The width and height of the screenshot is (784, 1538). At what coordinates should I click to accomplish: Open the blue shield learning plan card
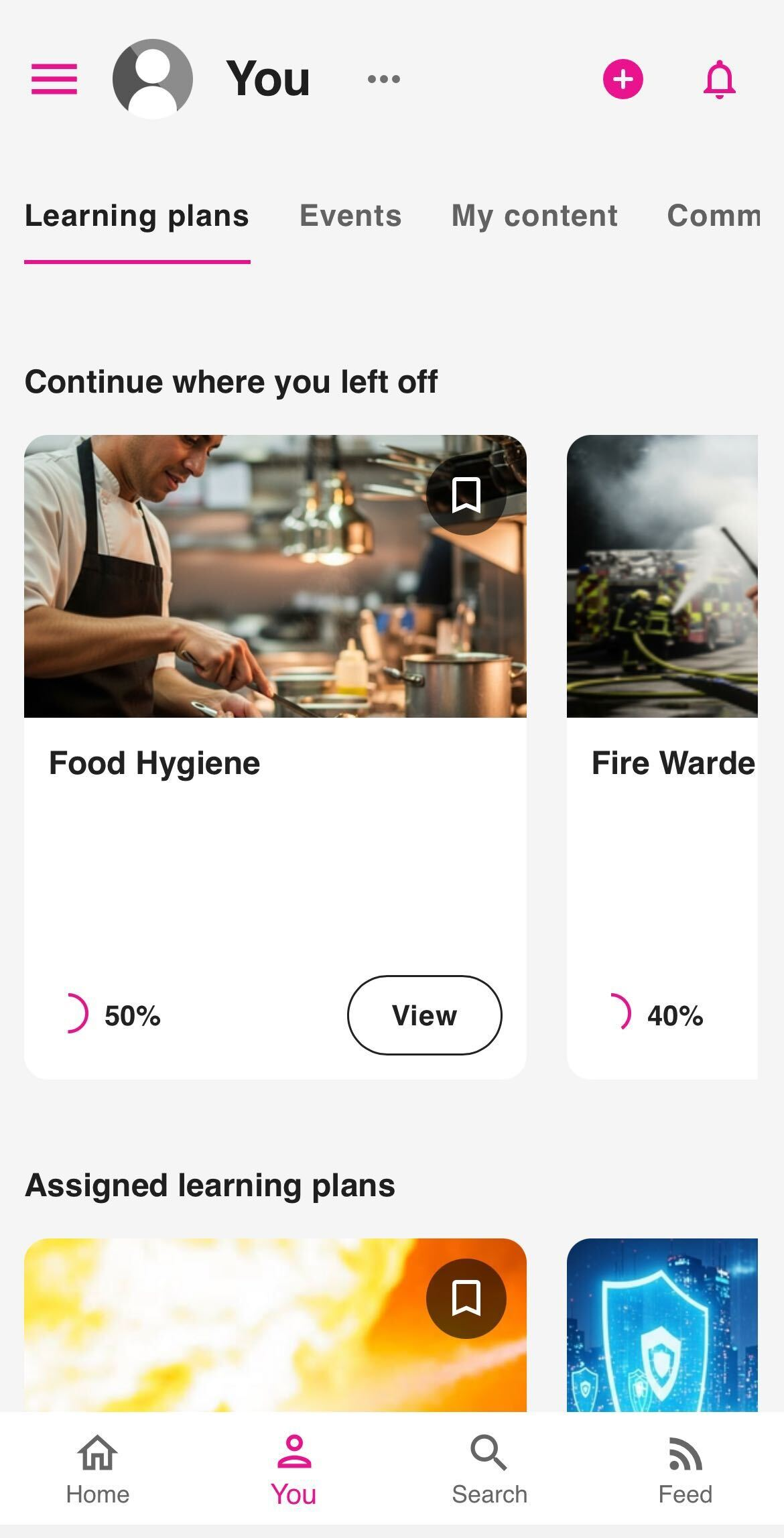pos(662,1326)
